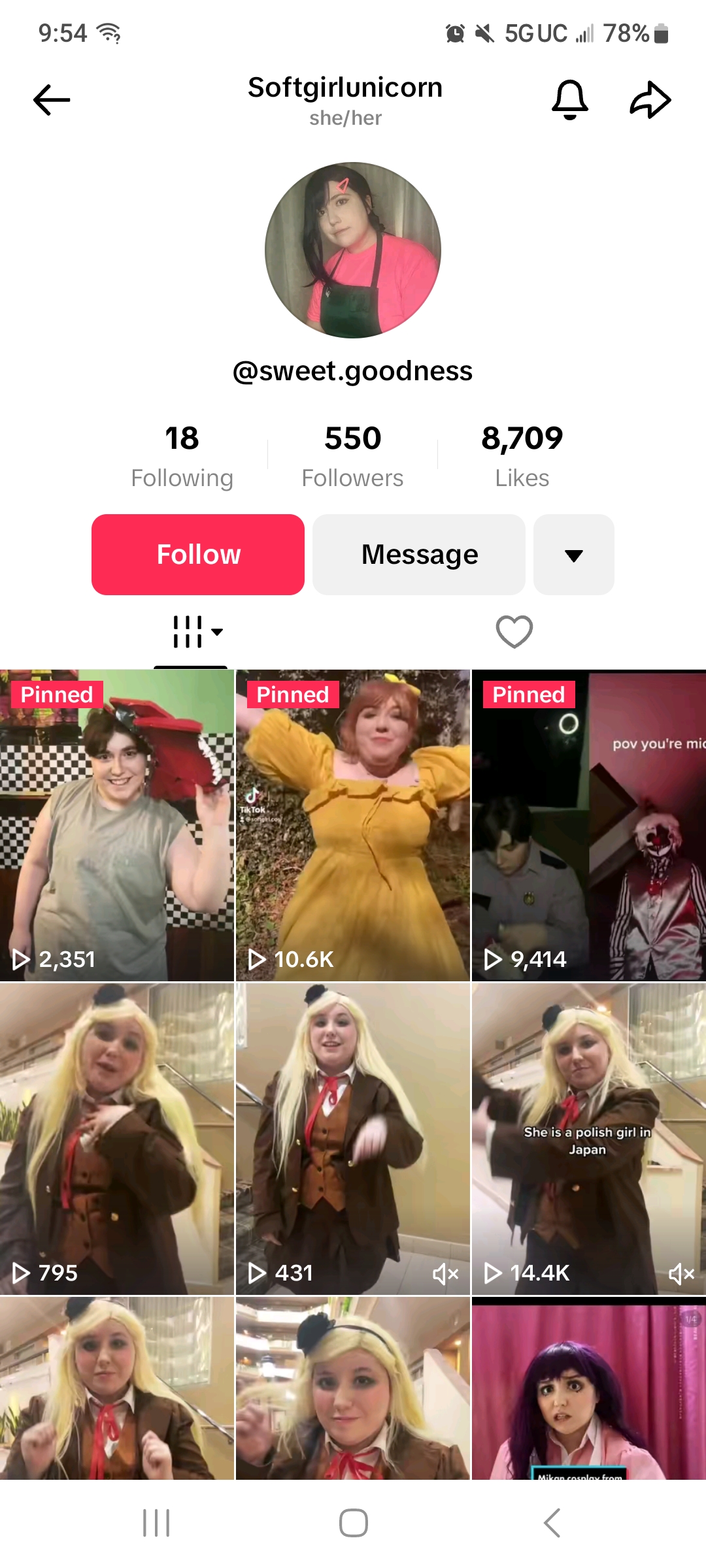706x1568 pixels.
Task: Open the Mikan cosplay photo post
Action: point(589,1388)
